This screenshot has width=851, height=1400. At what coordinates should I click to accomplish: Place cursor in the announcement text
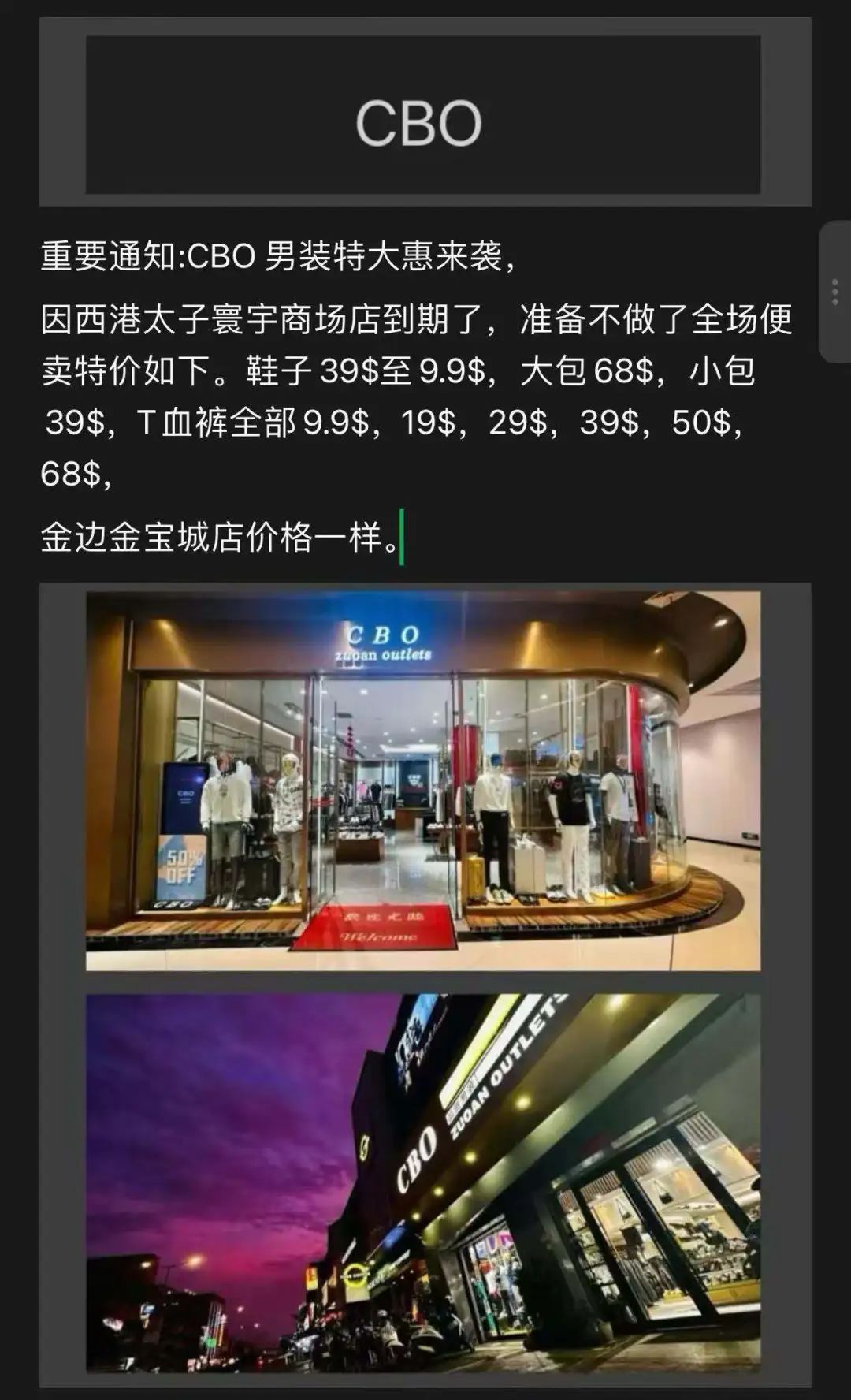coord(394,370)
